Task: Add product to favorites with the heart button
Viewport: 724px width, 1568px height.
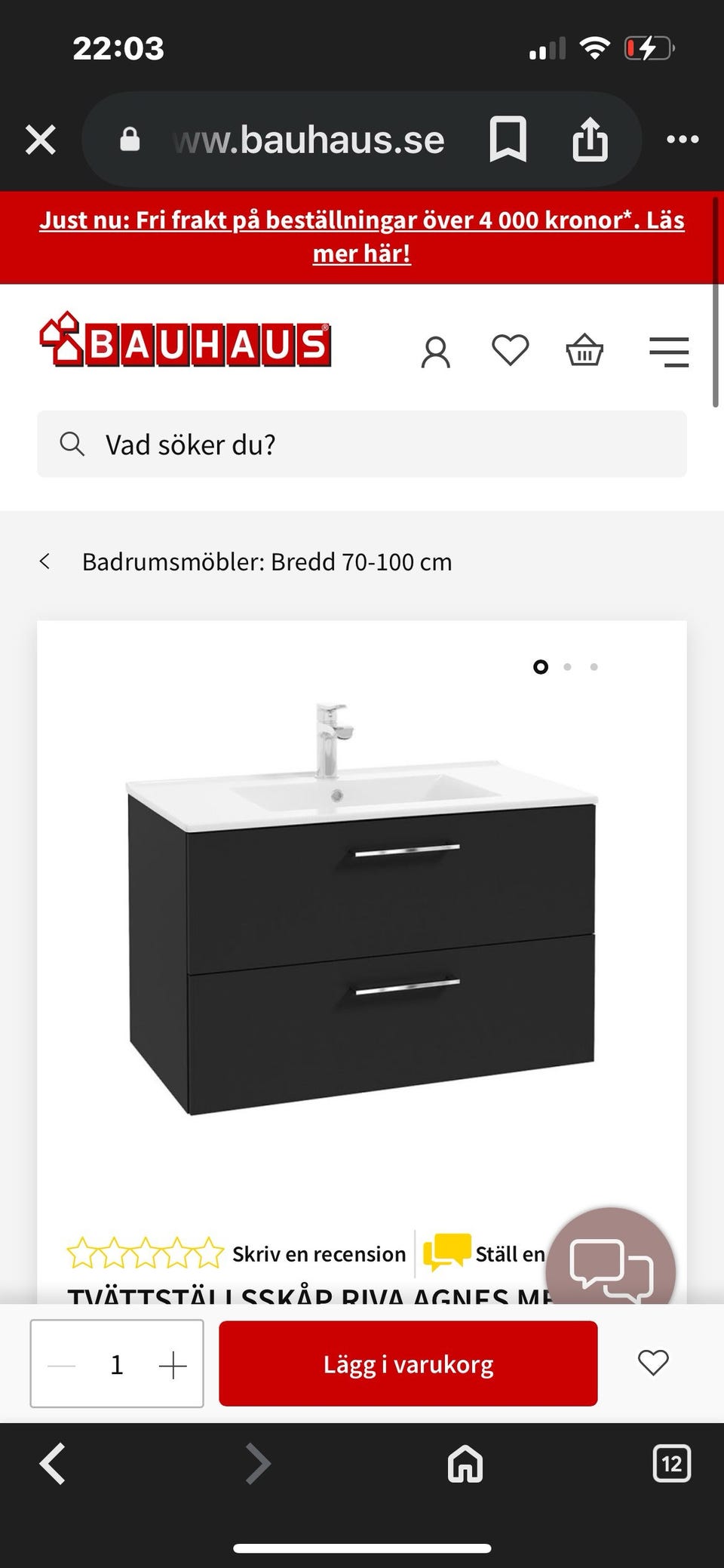Action: click(652, 1364)
